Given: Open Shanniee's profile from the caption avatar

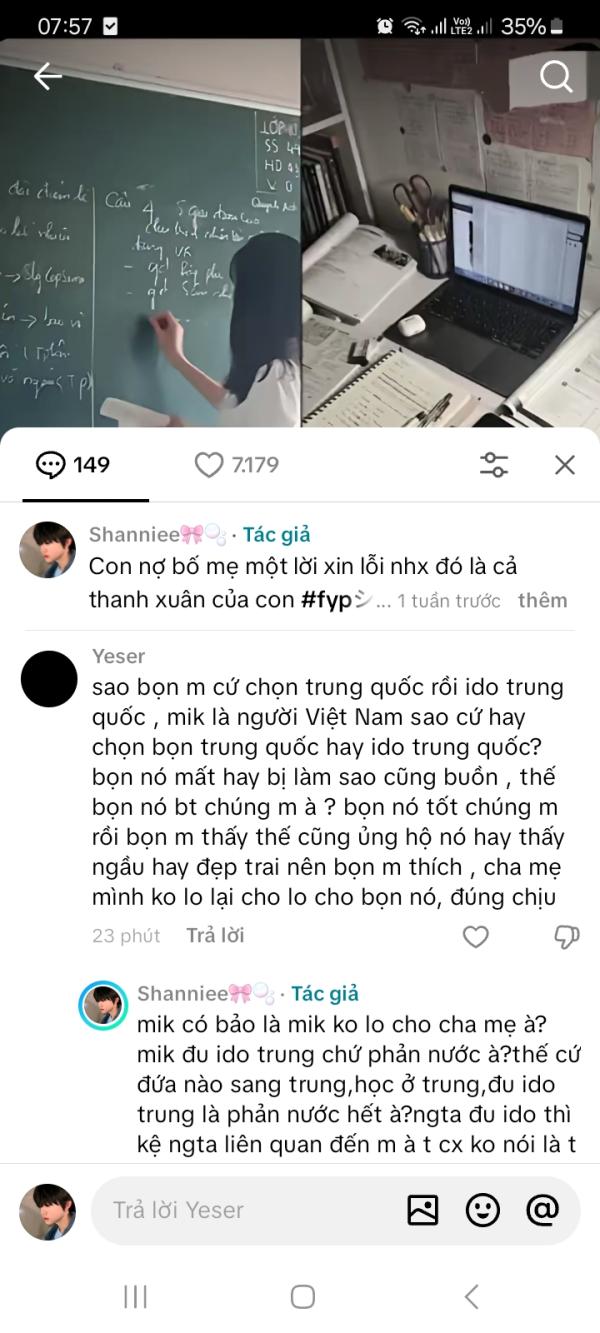Looking at the screenshot, I should (x=48, y=549).
